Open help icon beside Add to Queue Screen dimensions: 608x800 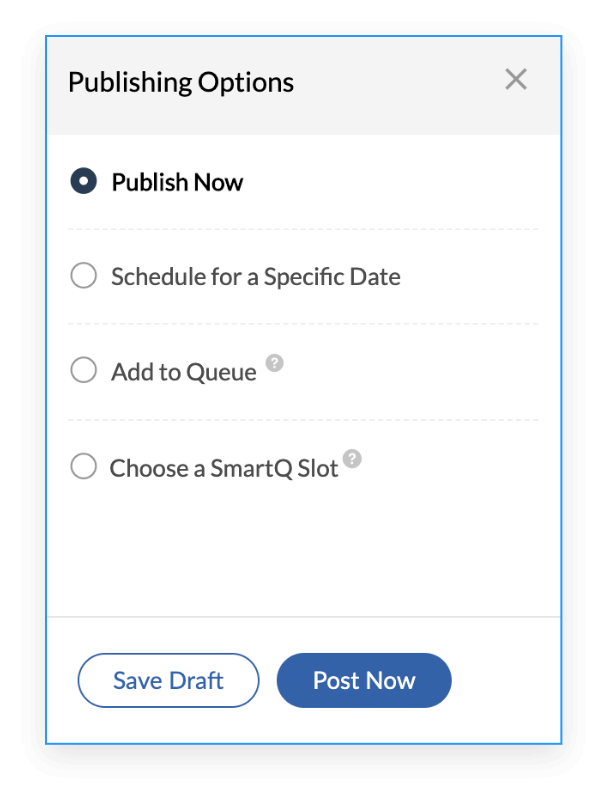click(x=275, y=363)
